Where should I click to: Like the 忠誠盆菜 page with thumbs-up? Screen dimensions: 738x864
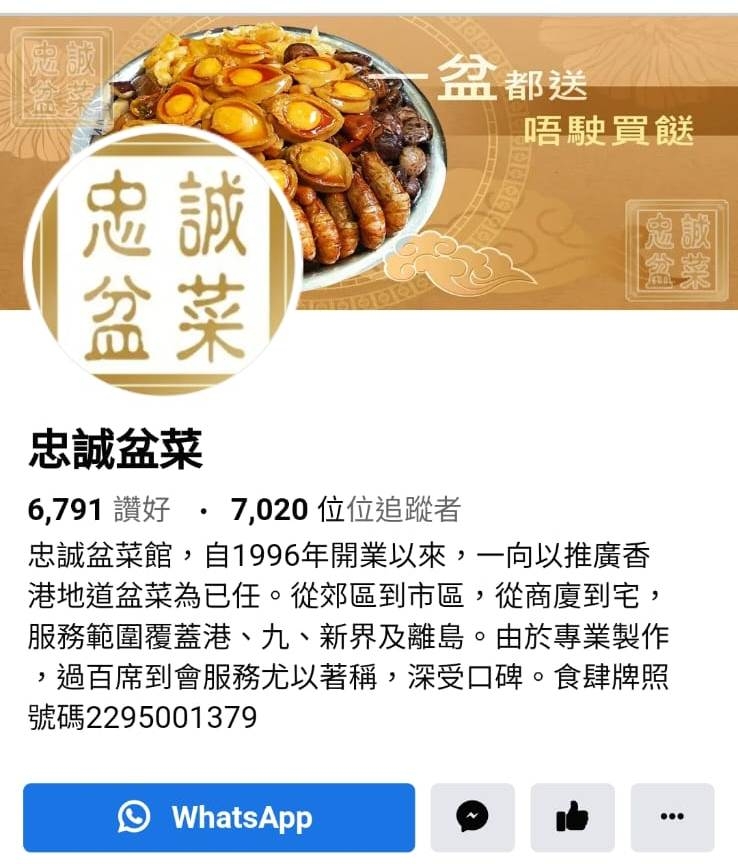(572, 817)
